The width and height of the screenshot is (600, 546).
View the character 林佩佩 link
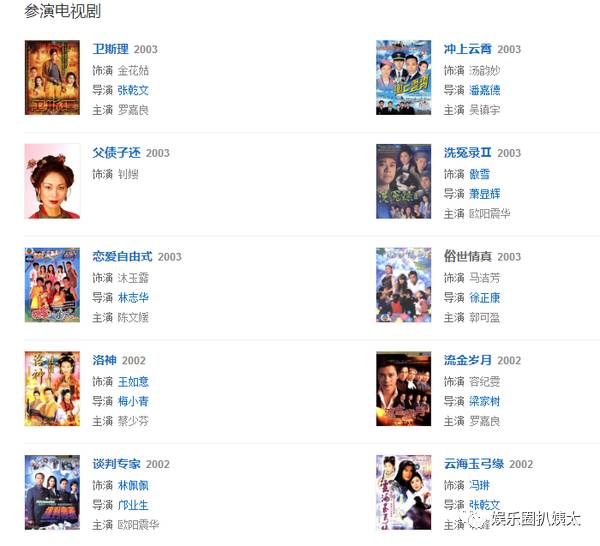[x=134, y=484]
